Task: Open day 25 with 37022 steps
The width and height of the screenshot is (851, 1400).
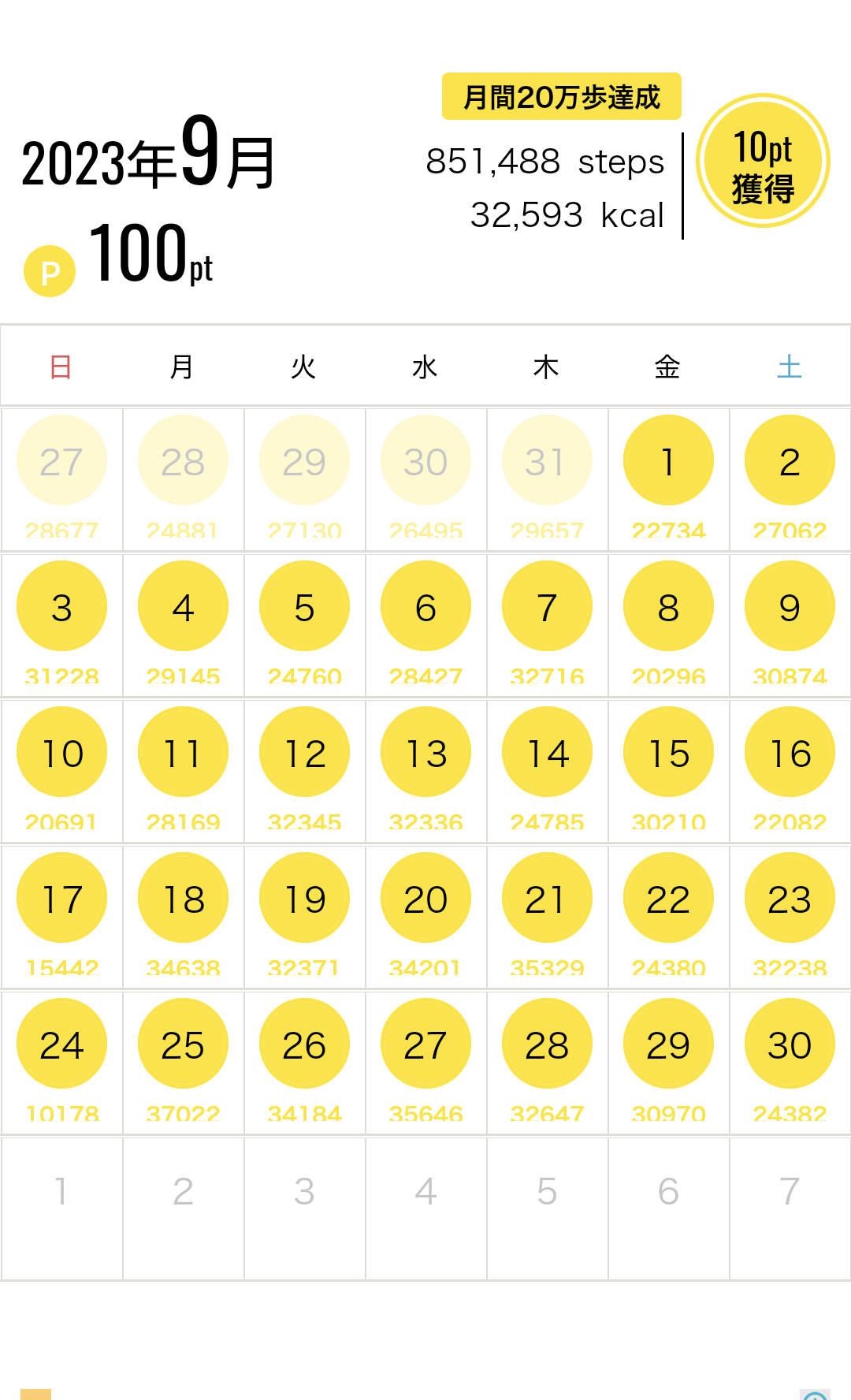Action: coord(183,1044)
